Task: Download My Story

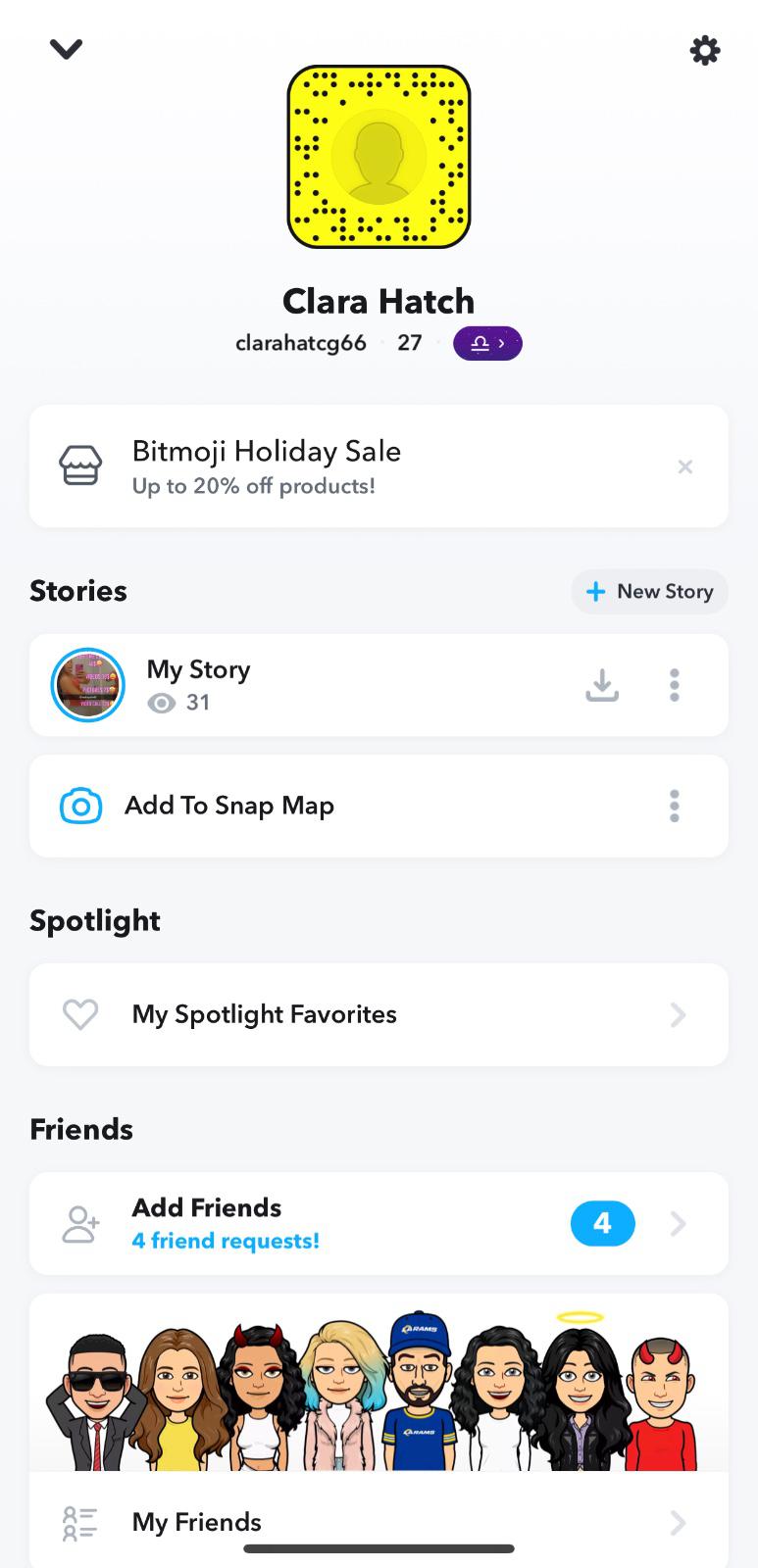Action: 602,685
